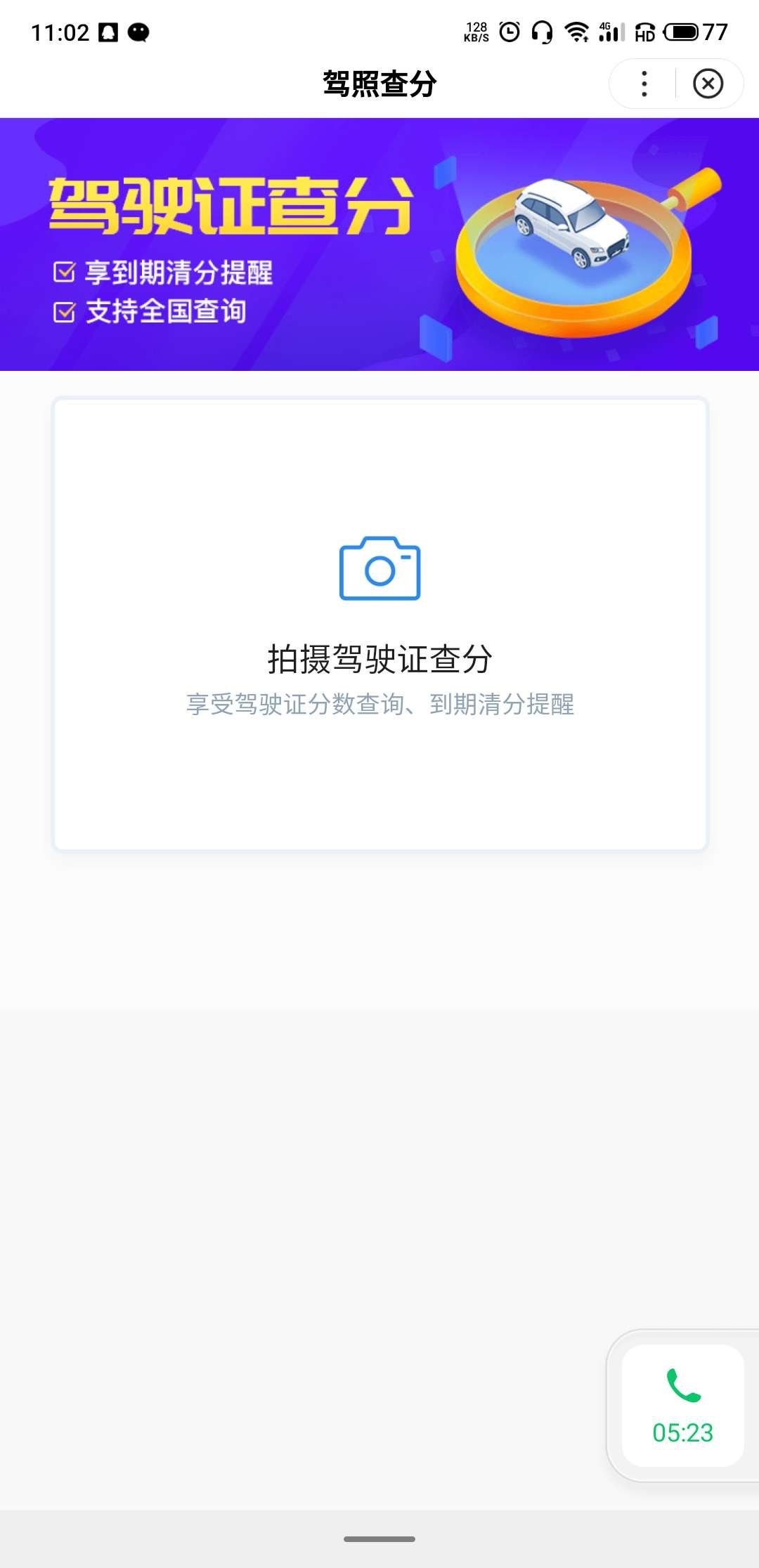This screenshot has height=1568, width=759.
Task: Close the 驾照查分 mini program
Action: pyautogui.click(x=708, y=84)
